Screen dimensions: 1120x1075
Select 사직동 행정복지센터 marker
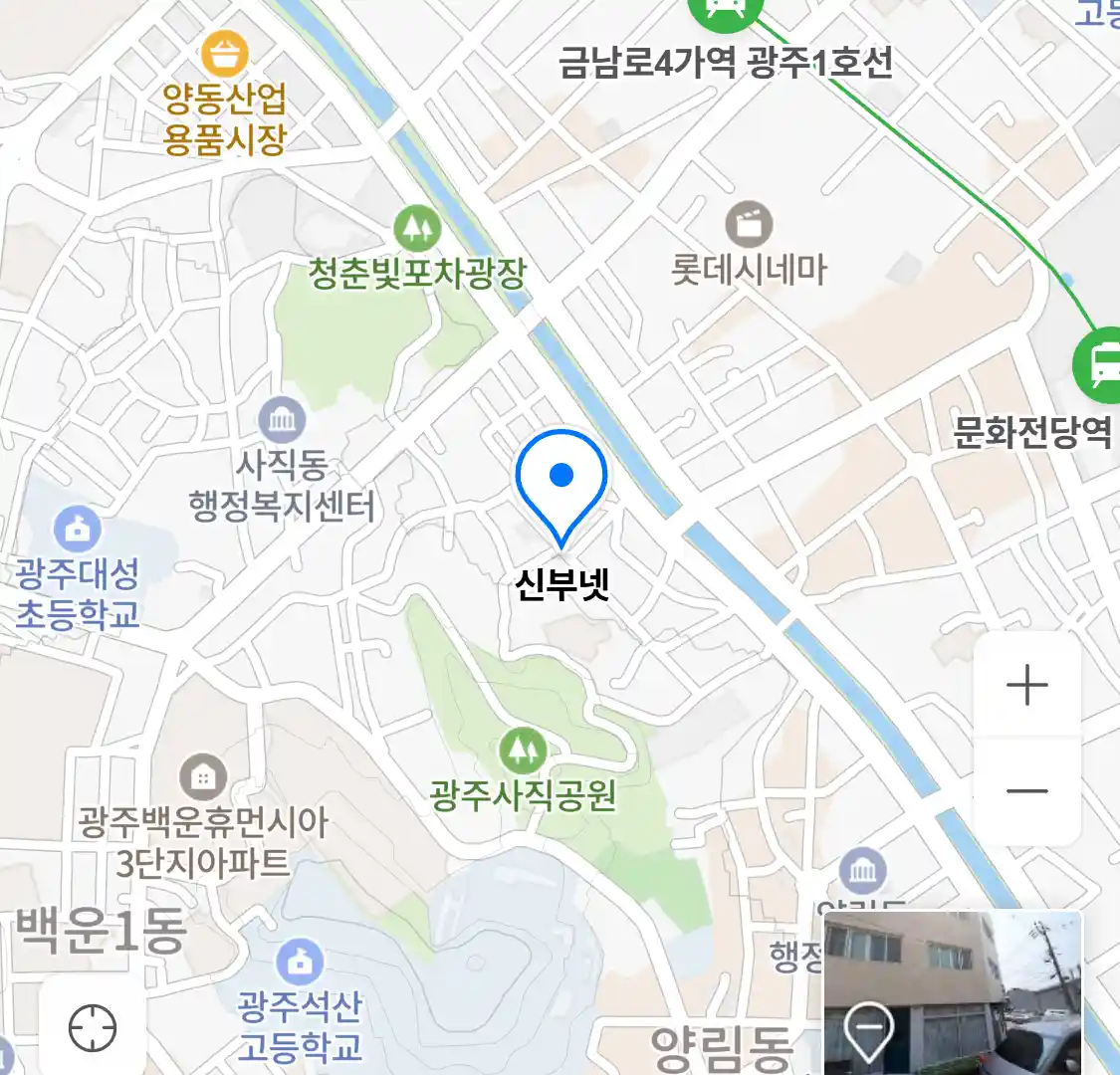(x=283, y=420)
